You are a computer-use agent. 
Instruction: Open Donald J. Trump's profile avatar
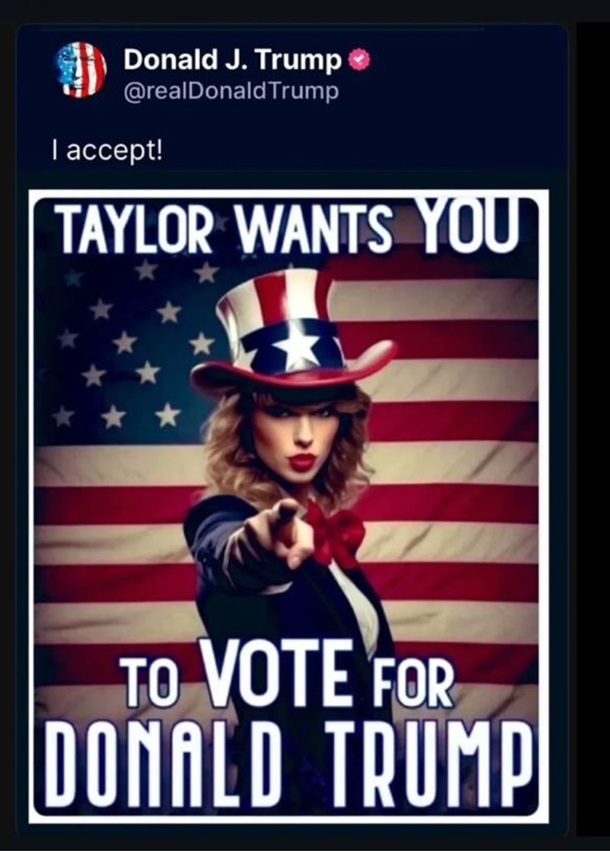click(x=80, y=70)
